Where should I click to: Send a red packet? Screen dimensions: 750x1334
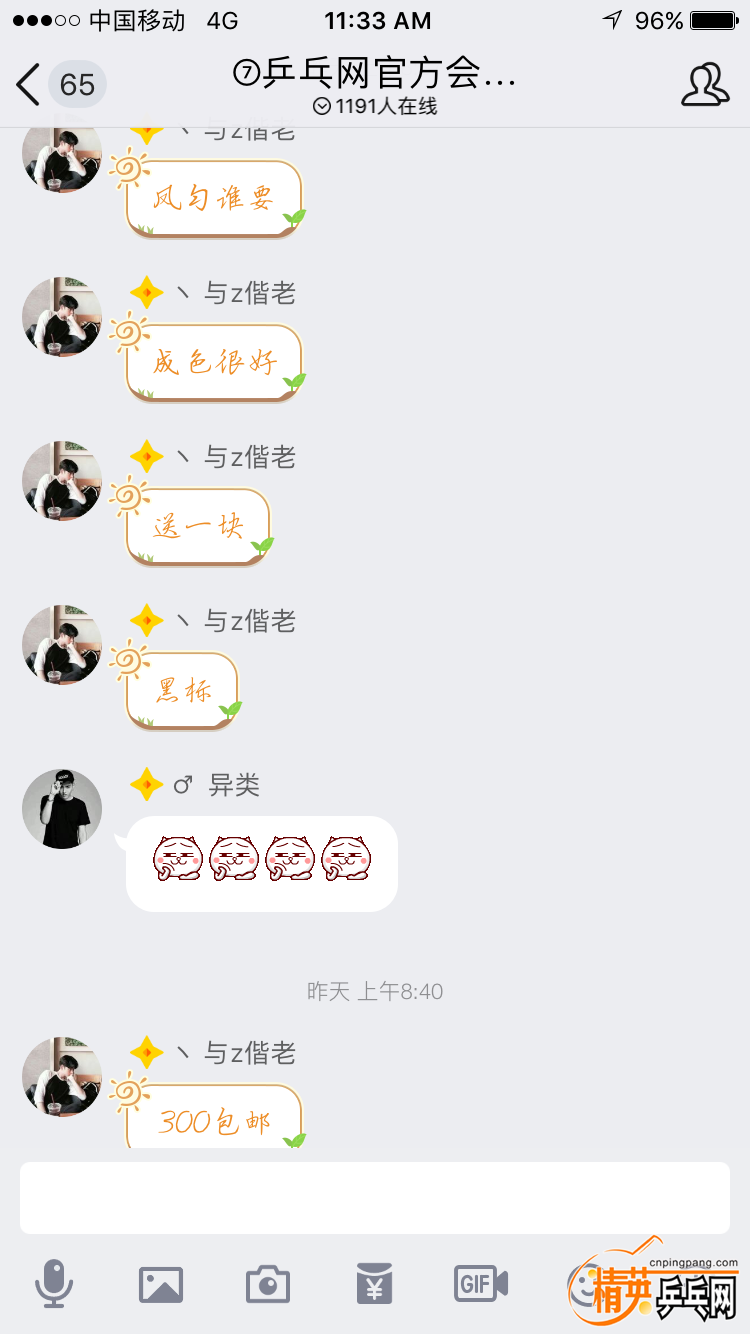click(374, 1283)
